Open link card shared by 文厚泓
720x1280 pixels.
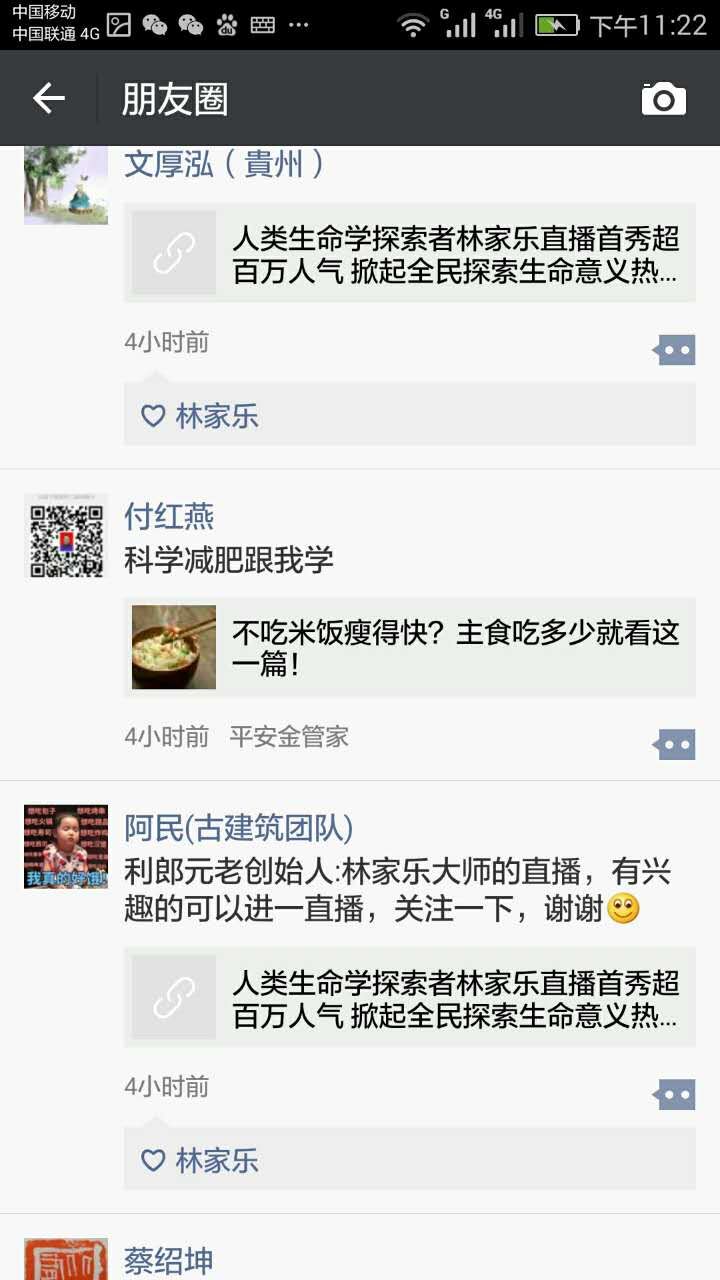[x=410, y=253]
